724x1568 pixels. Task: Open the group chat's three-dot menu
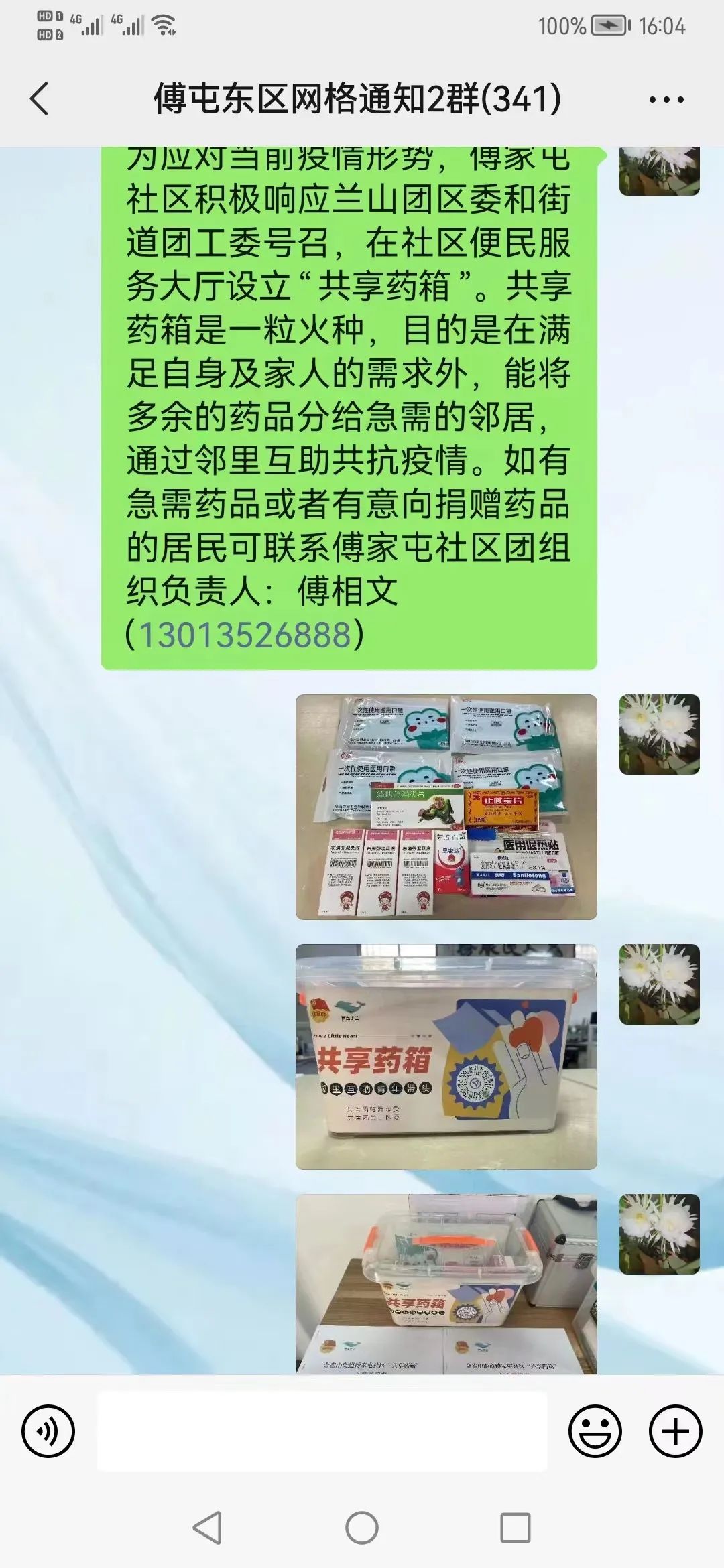666,100
